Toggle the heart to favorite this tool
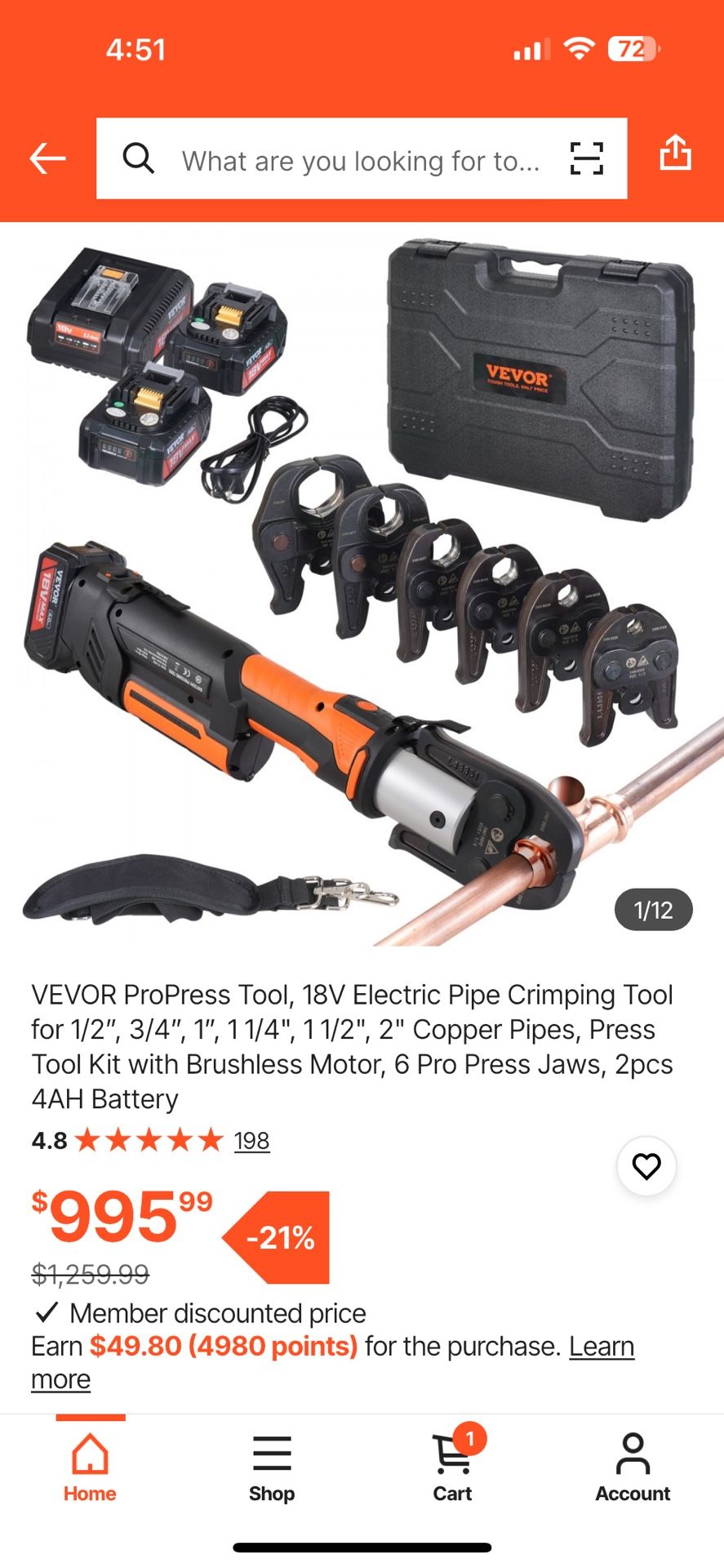This screenshot has height=1568, width=724. pyautogui.click(x=646, y=1166)
